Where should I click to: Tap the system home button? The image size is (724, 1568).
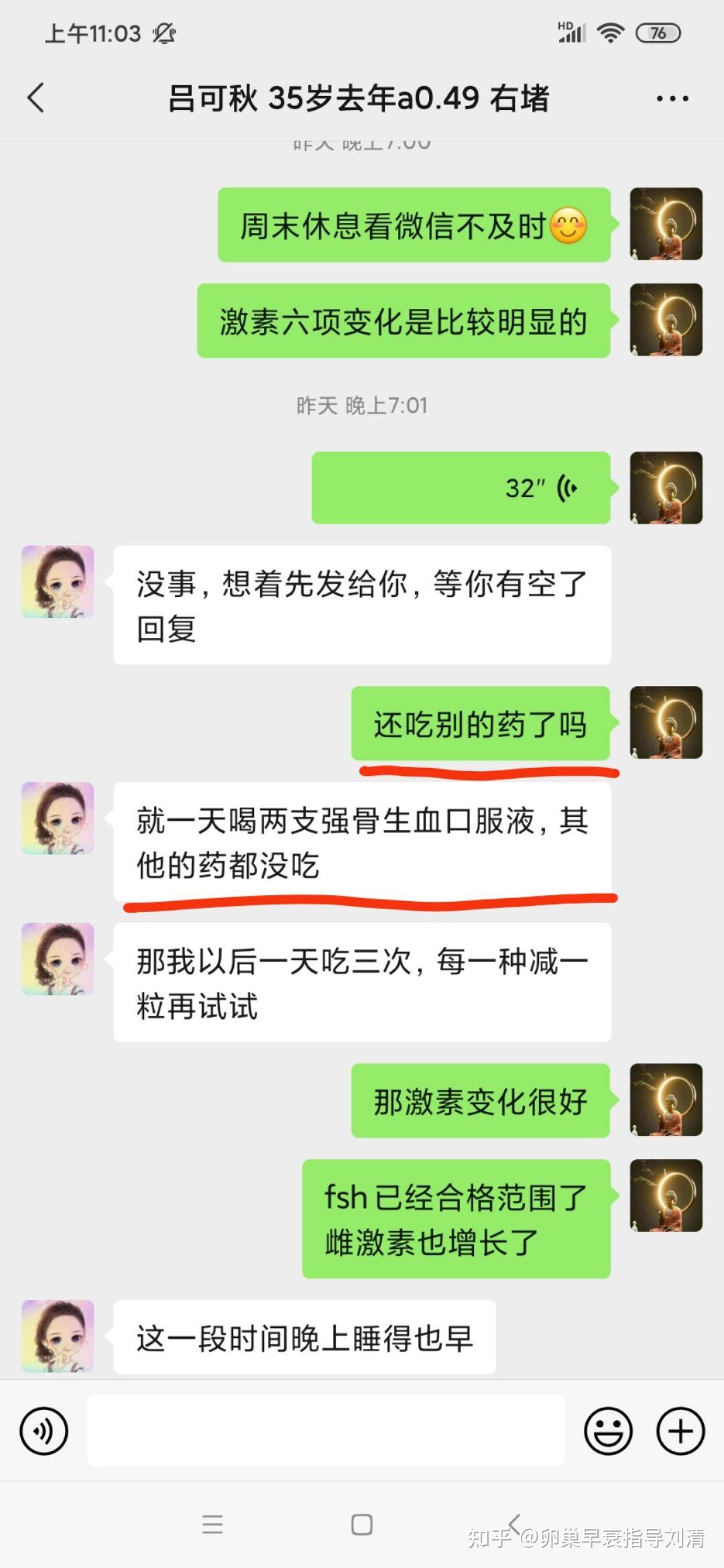(x=362, y=1525)
